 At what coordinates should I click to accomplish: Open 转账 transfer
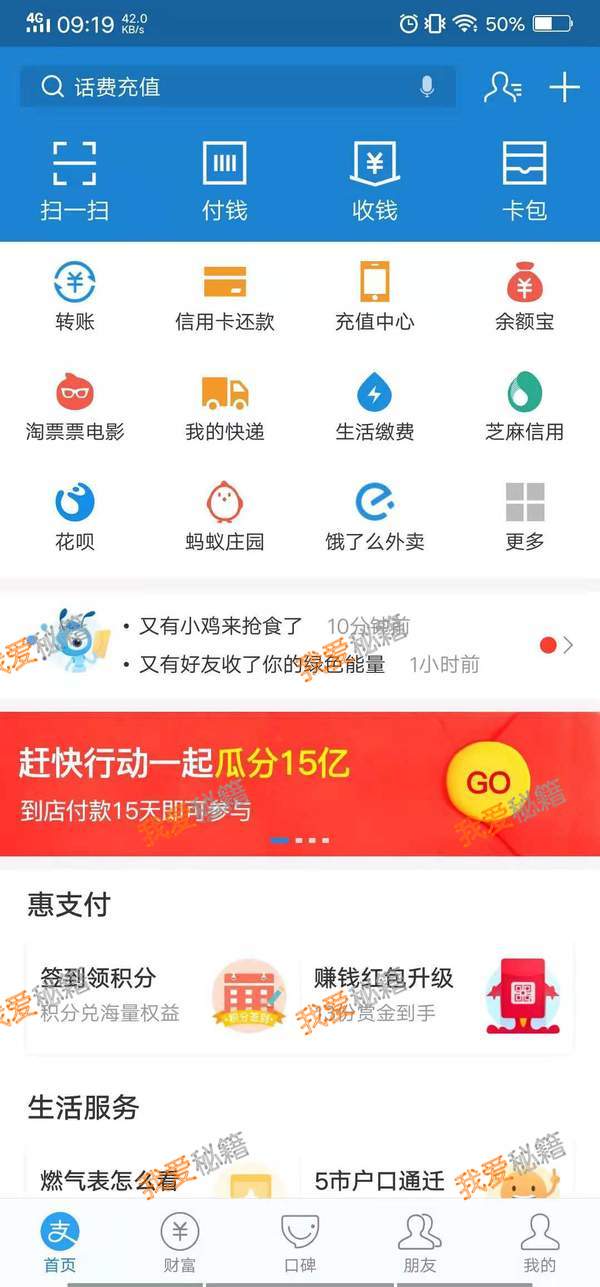75,297
